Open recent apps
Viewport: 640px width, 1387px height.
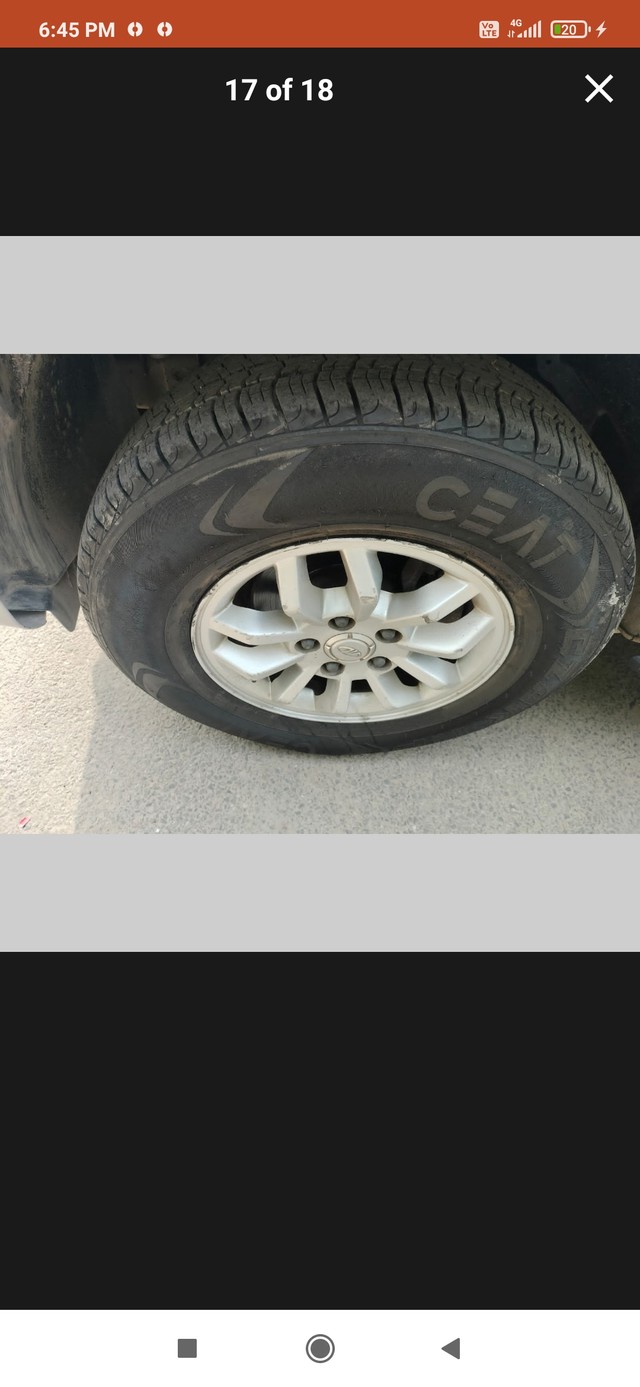pos(187,1348)
